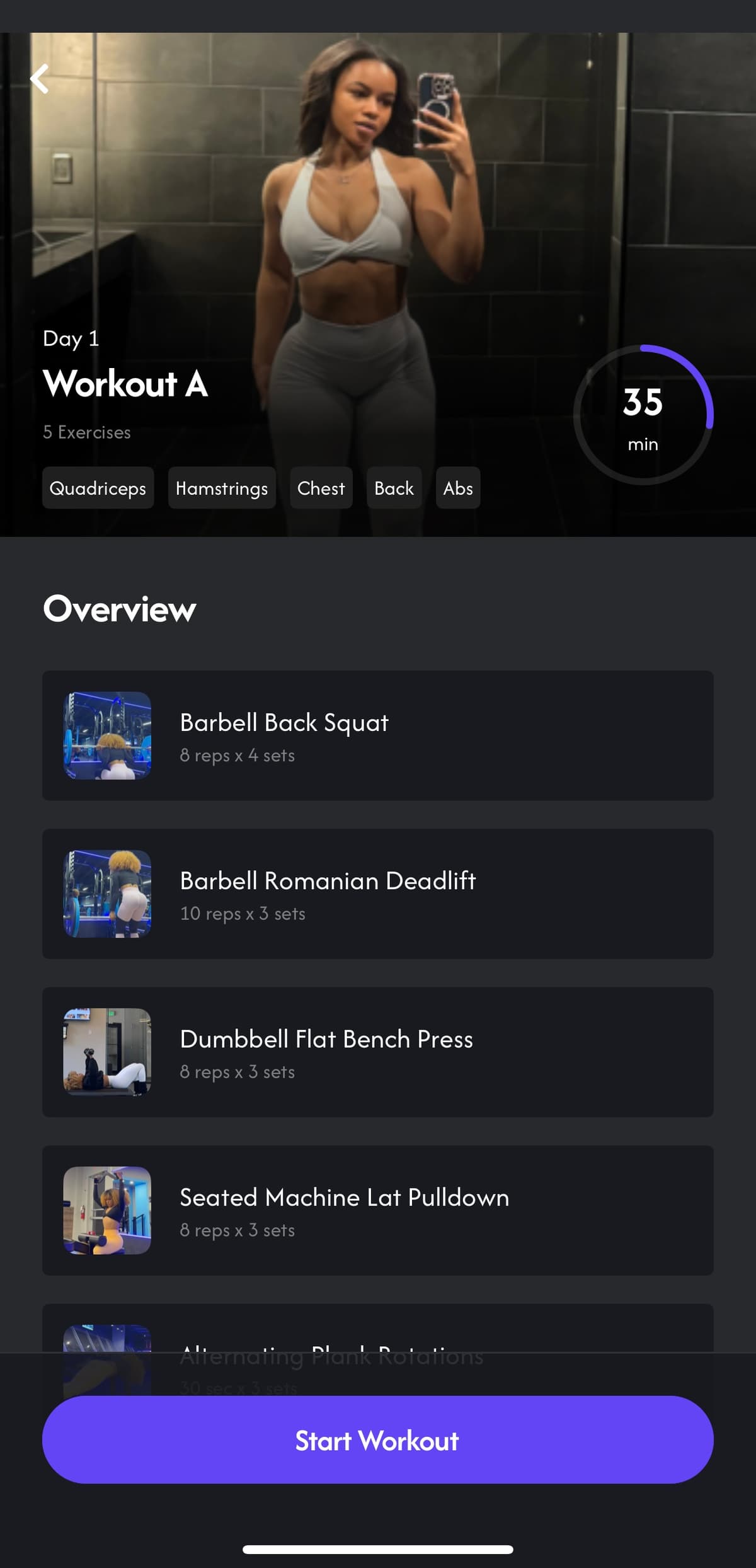Start the workout
This screenshot has height=1568, width=756.
377,1440
